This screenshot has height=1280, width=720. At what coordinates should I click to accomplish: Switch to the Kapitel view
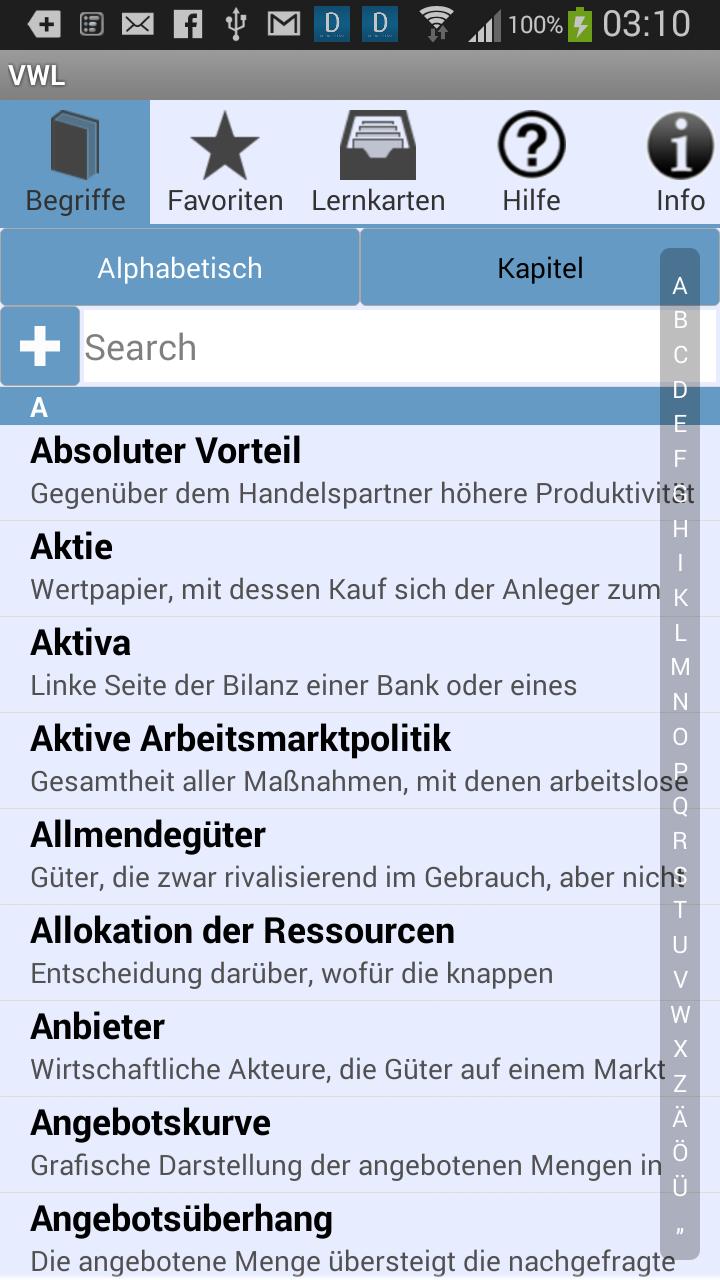tap(540, 267)
